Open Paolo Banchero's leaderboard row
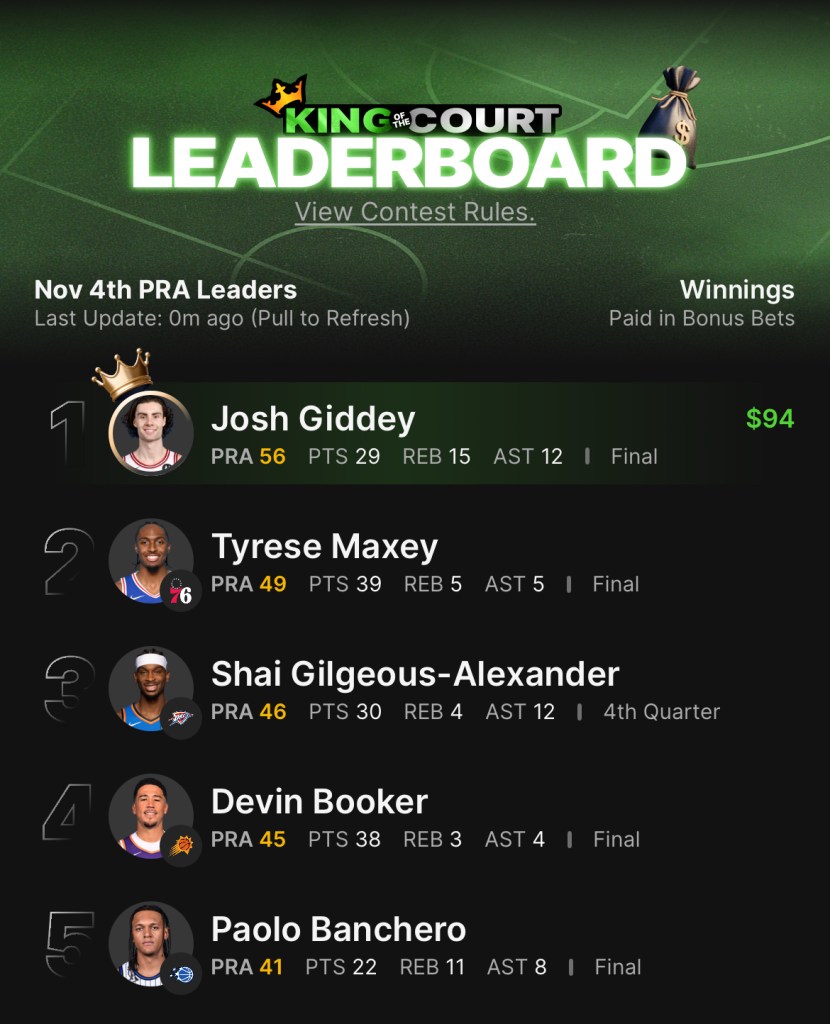Viewport: 830px width, 1024px height. (415, 944)
